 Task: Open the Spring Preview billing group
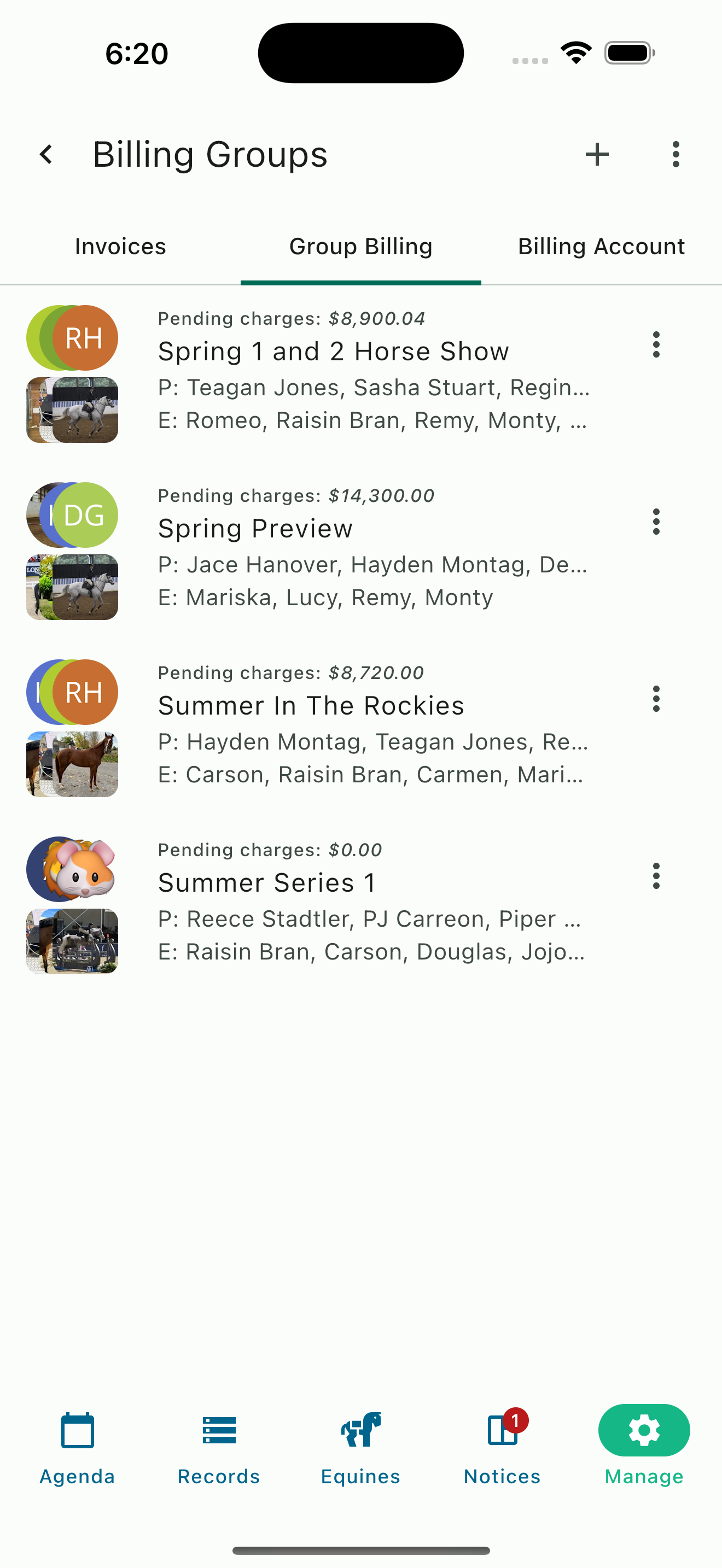255,528
